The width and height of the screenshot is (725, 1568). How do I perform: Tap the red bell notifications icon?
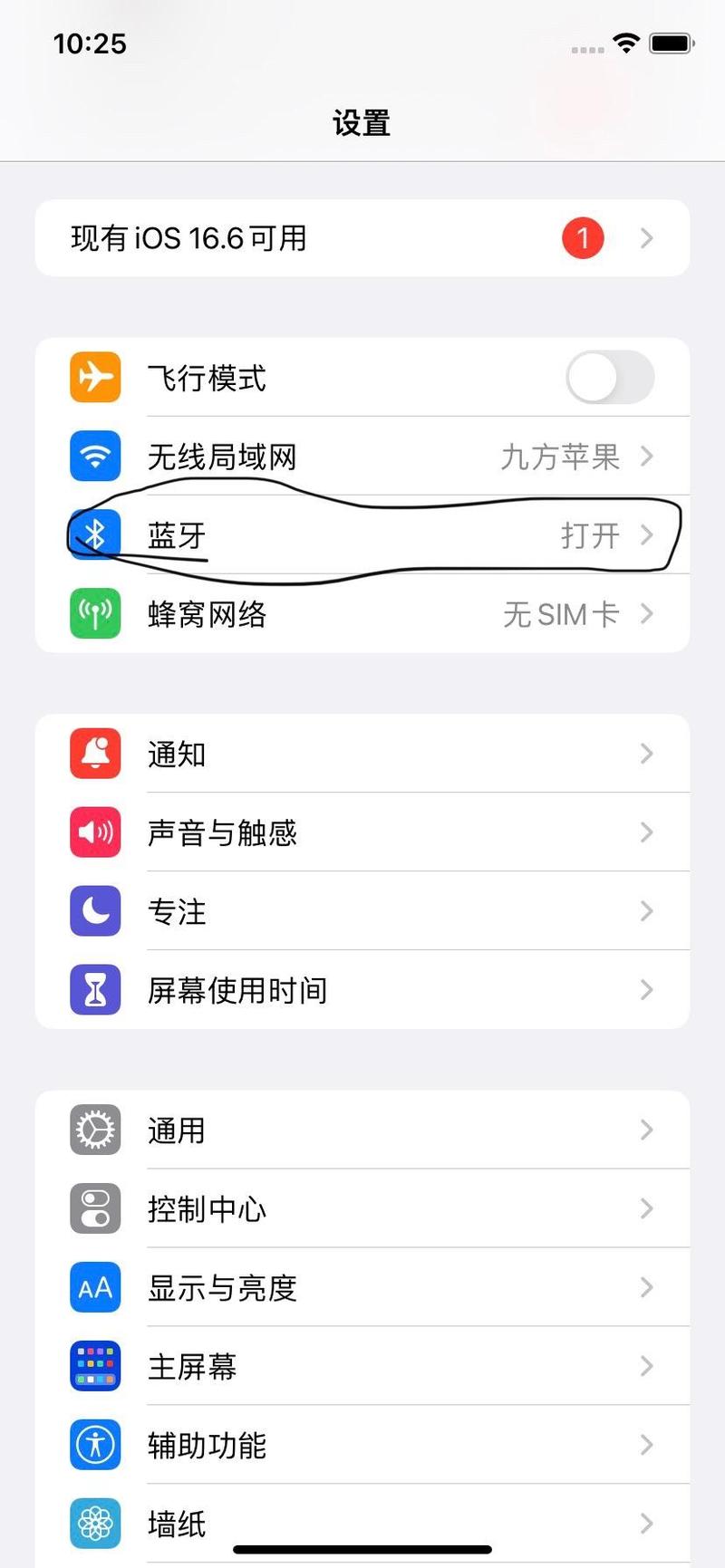coord(94,754)
